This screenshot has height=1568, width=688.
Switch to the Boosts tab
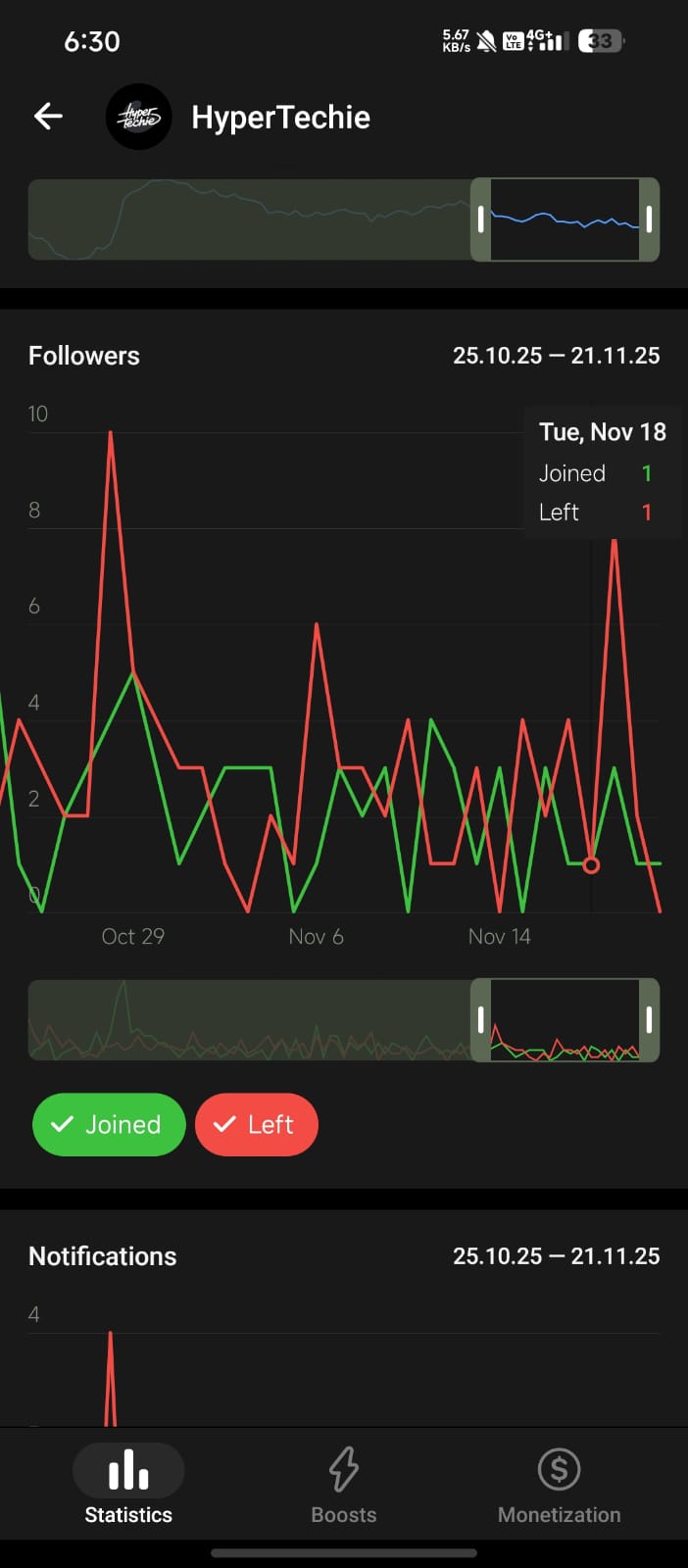tap(344, 1486)
